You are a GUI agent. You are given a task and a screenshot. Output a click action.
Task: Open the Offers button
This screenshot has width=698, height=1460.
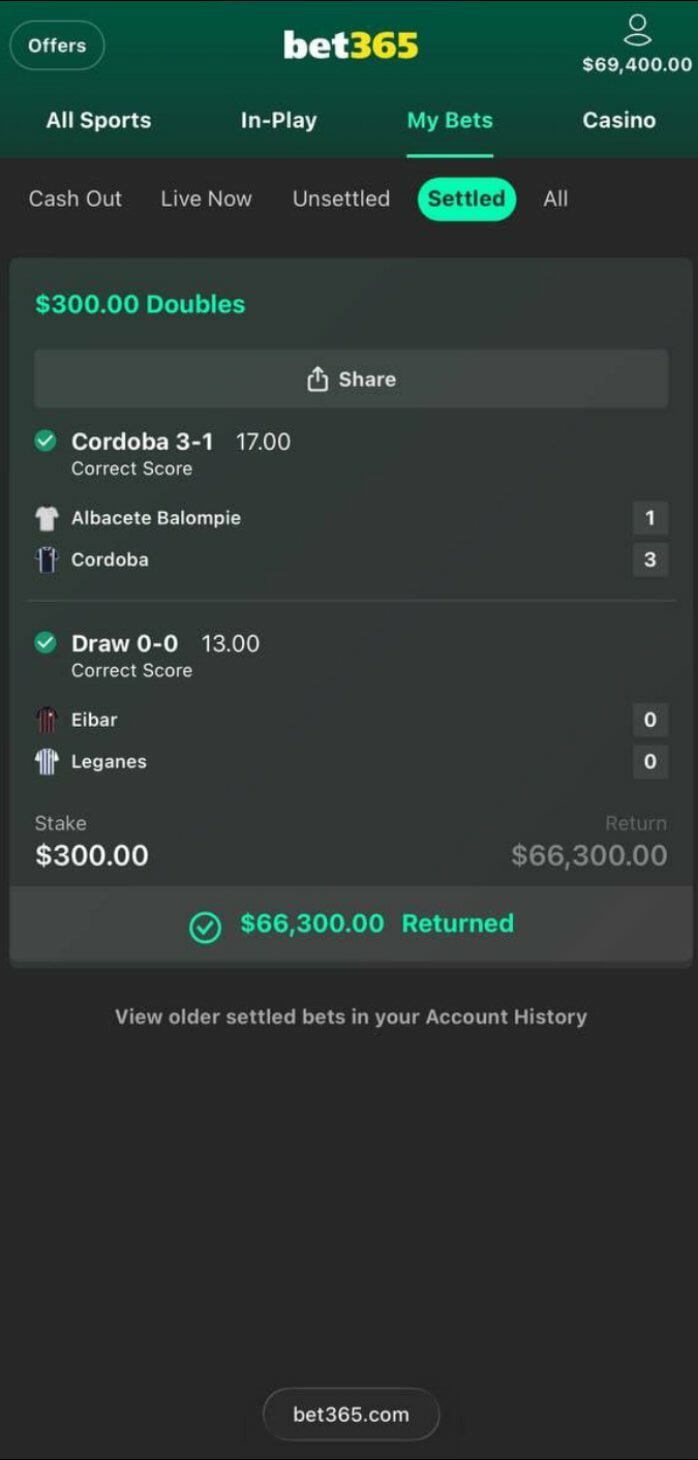[57, 45]
